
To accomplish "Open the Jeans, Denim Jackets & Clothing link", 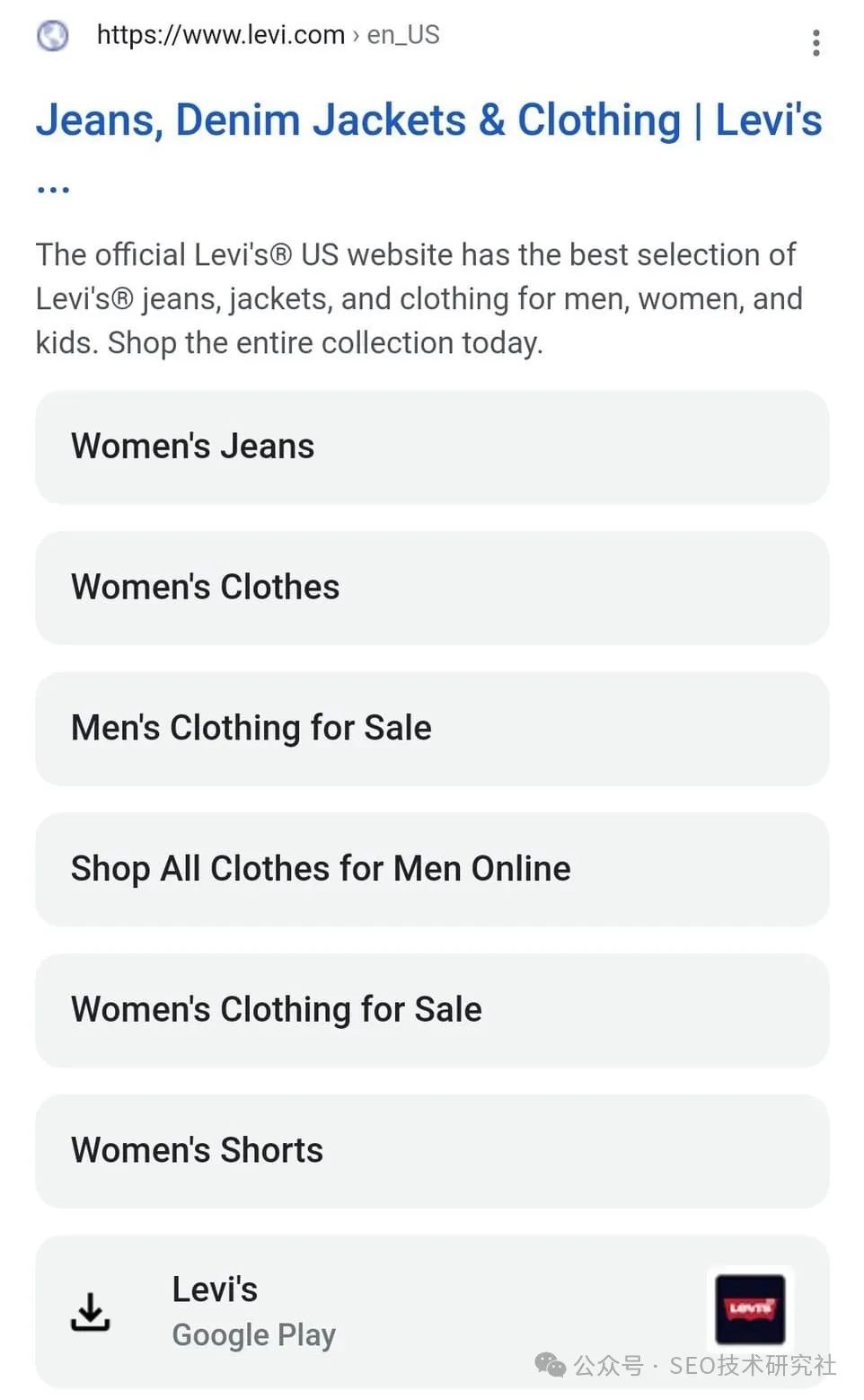I will (428, 120).
